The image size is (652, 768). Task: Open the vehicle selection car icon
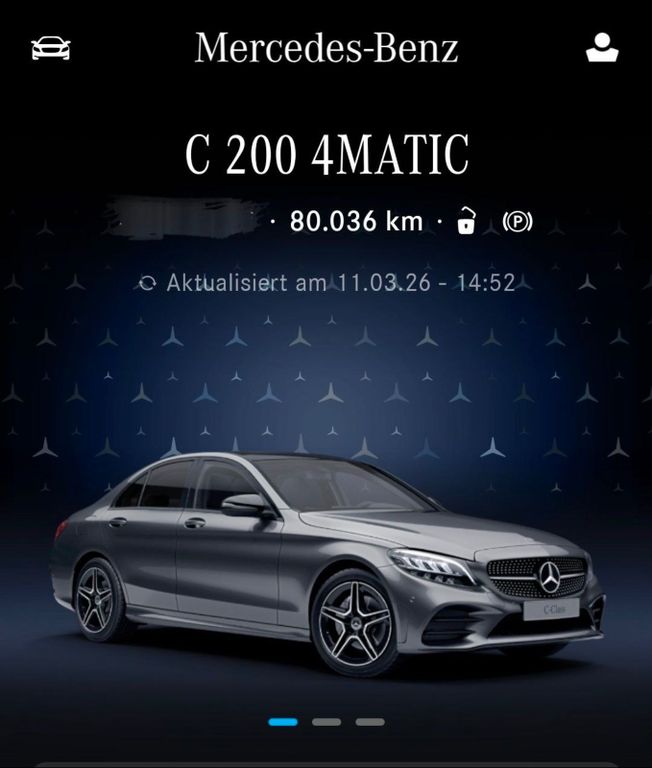click(51, 47)
